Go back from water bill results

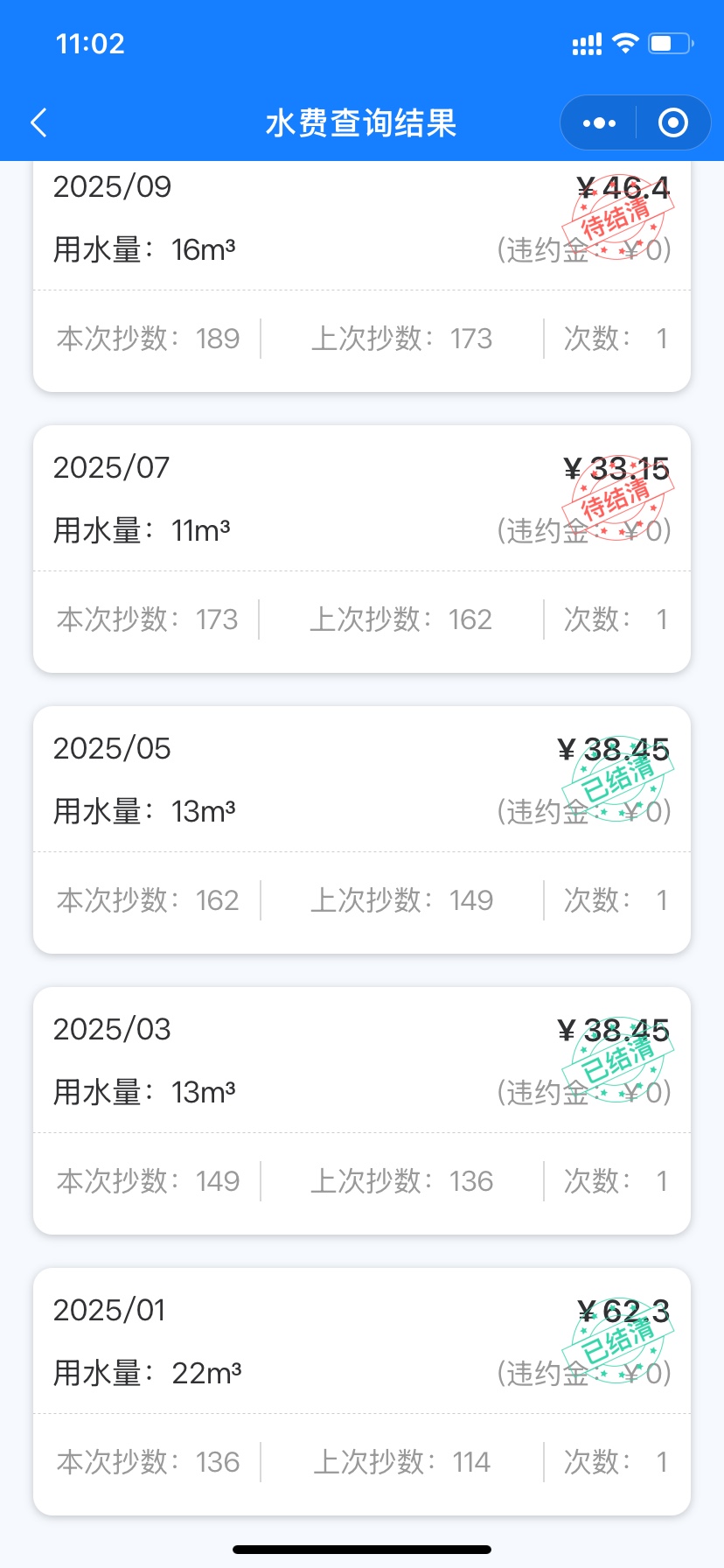coord(39,123)
